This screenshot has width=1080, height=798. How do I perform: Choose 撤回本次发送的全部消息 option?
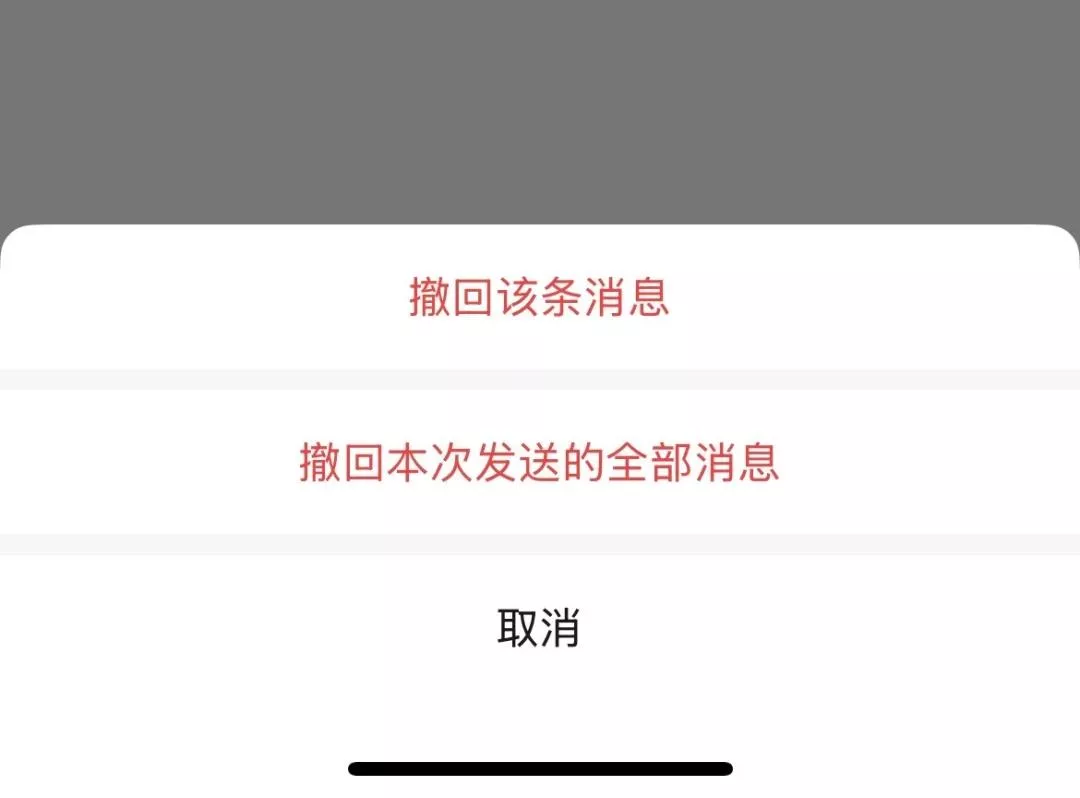coord(539,463)
